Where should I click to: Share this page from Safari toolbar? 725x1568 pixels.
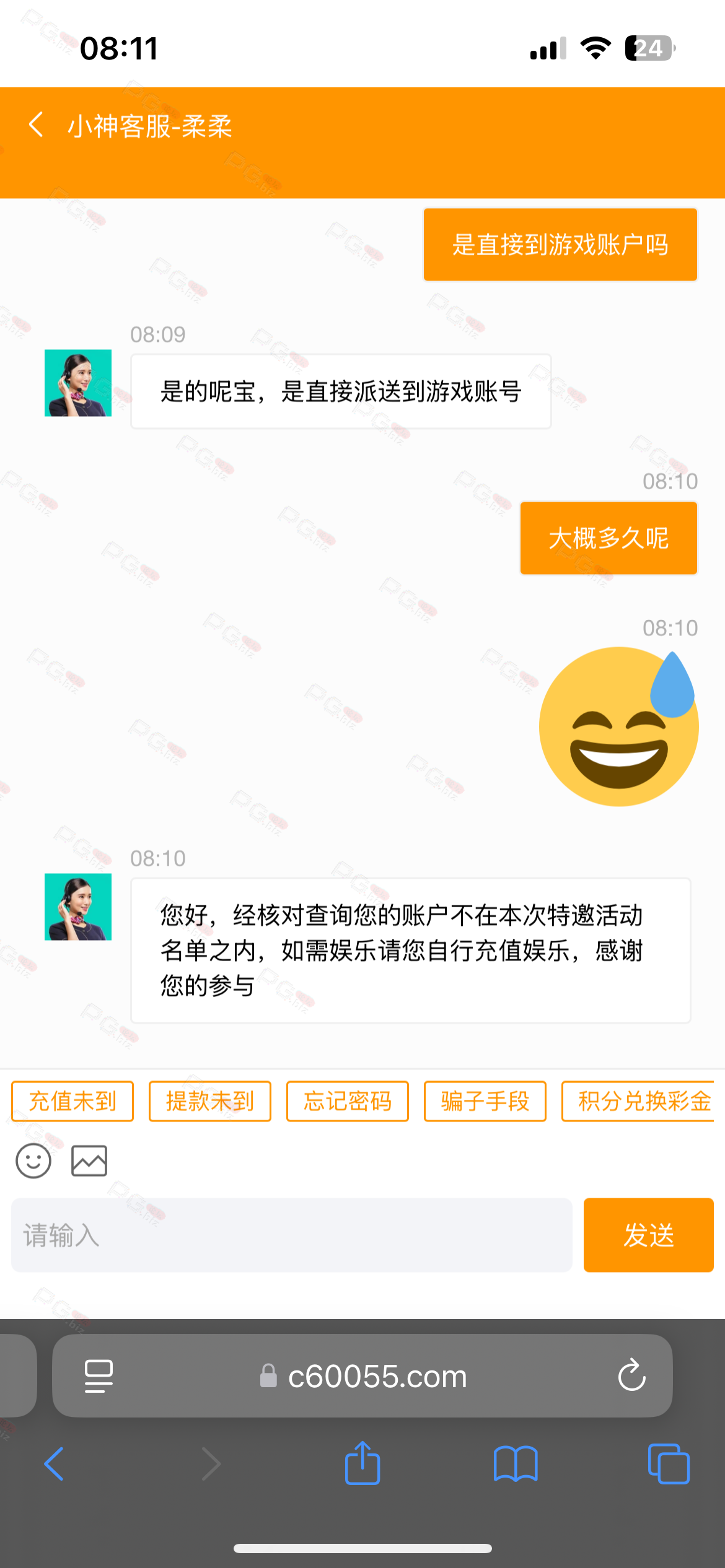[362, 1464]
